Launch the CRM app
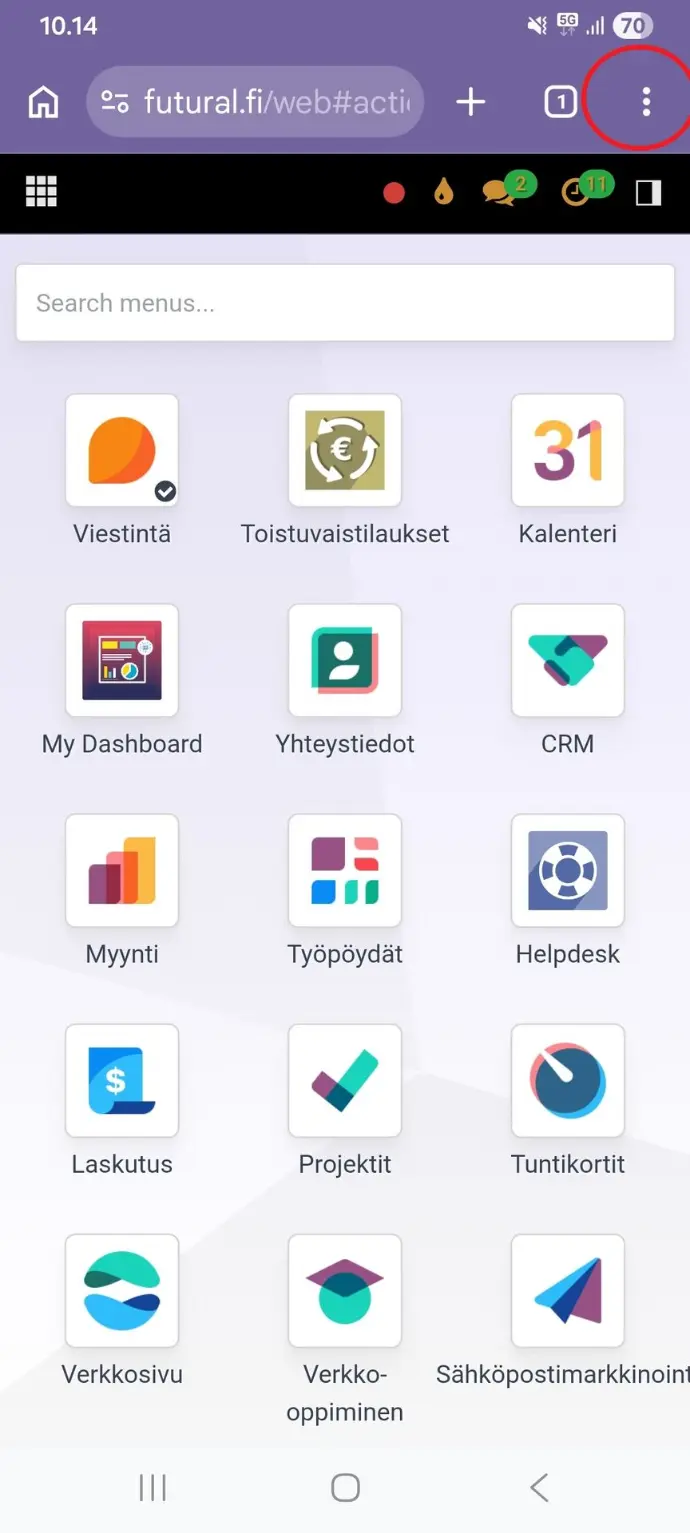690x1533 pixels. [567, 660]
